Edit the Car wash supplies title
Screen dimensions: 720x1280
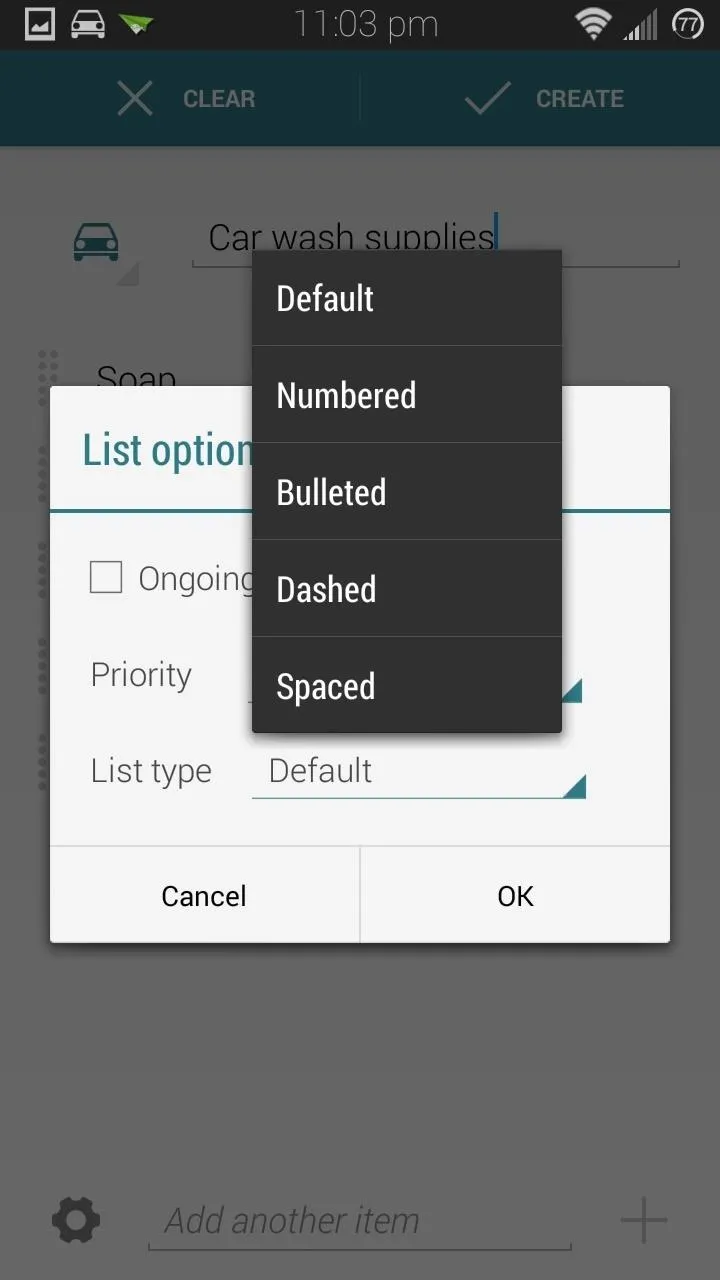435,237
